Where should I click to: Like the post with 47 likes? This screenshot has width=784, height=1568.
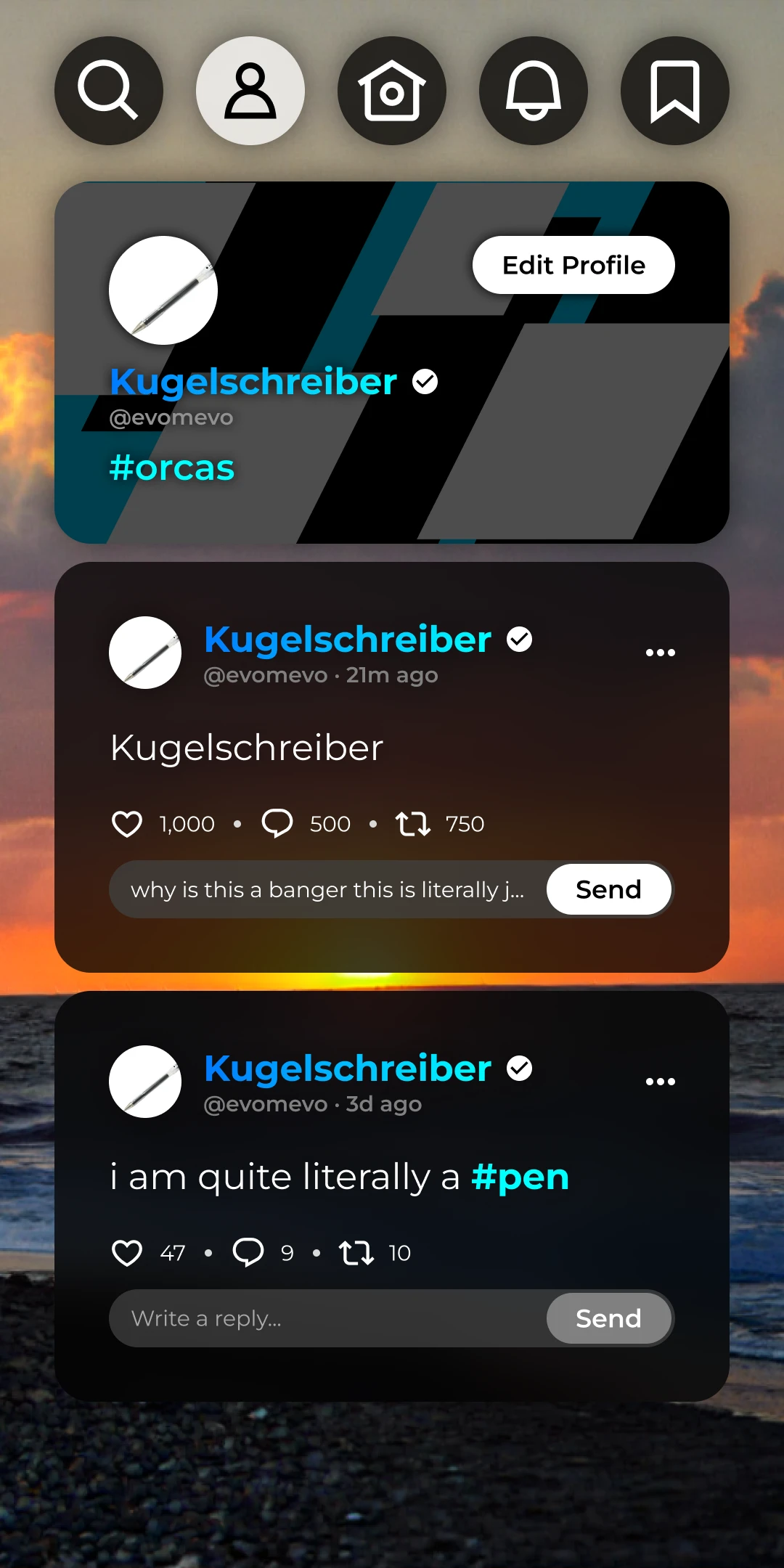[127, 1253]
